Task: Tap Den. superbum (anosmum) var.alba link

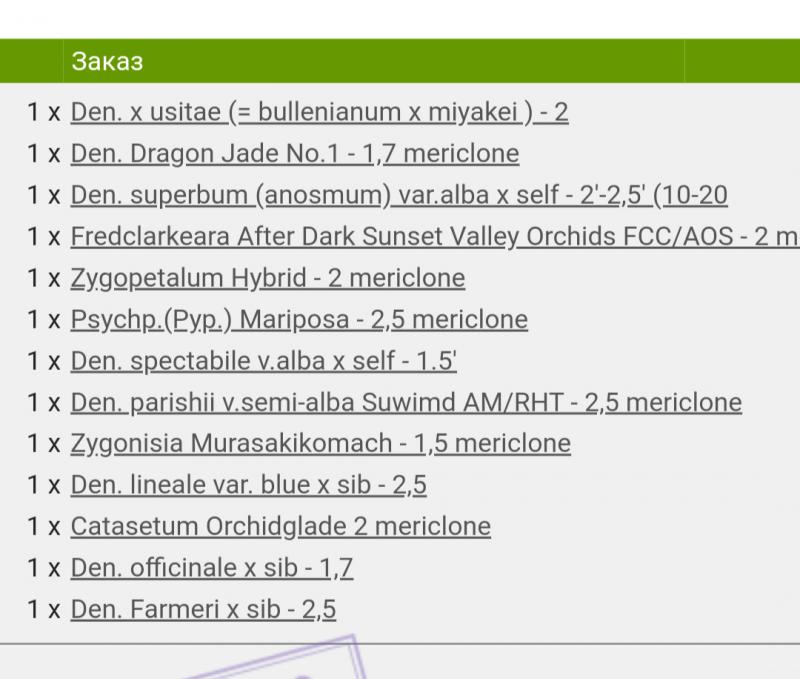Action: click(x=398, y=195)
